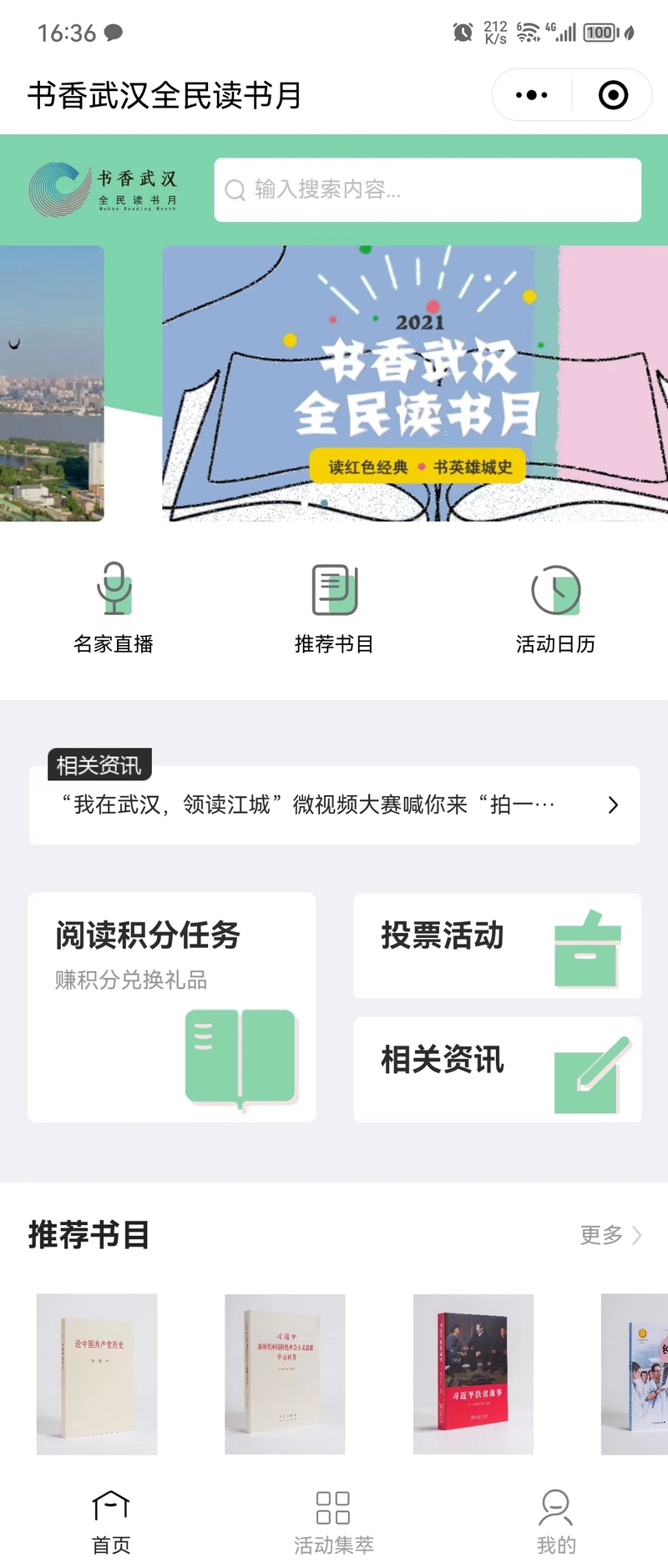668x1568 pixels.
Task: Tap the search content input box
Action: pyautogui.click(x=428, y=190)
